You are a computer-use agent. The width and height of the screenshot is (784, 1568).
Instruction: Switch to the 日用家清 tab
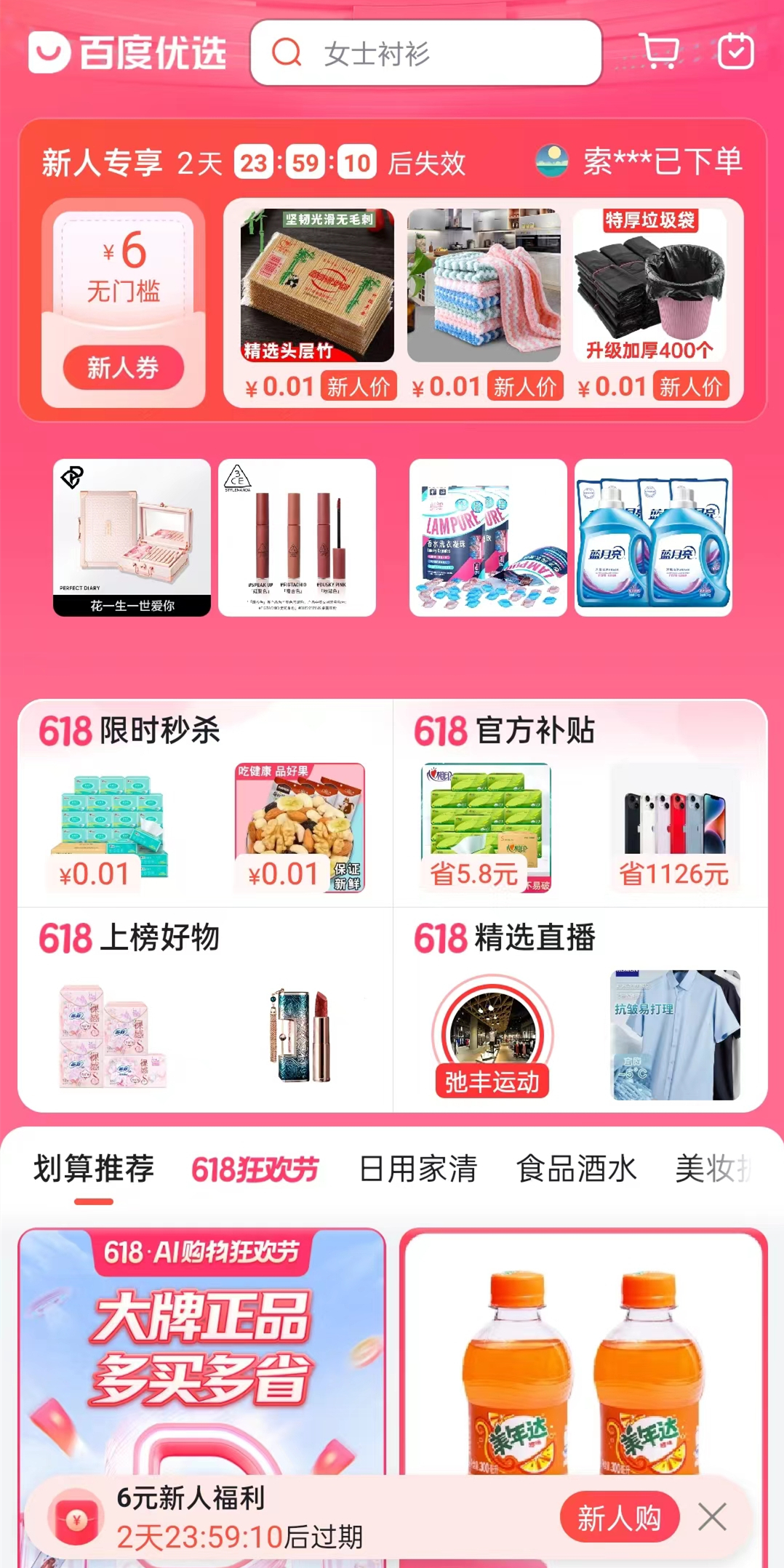pyautogui.click(x=418, y=1169)
